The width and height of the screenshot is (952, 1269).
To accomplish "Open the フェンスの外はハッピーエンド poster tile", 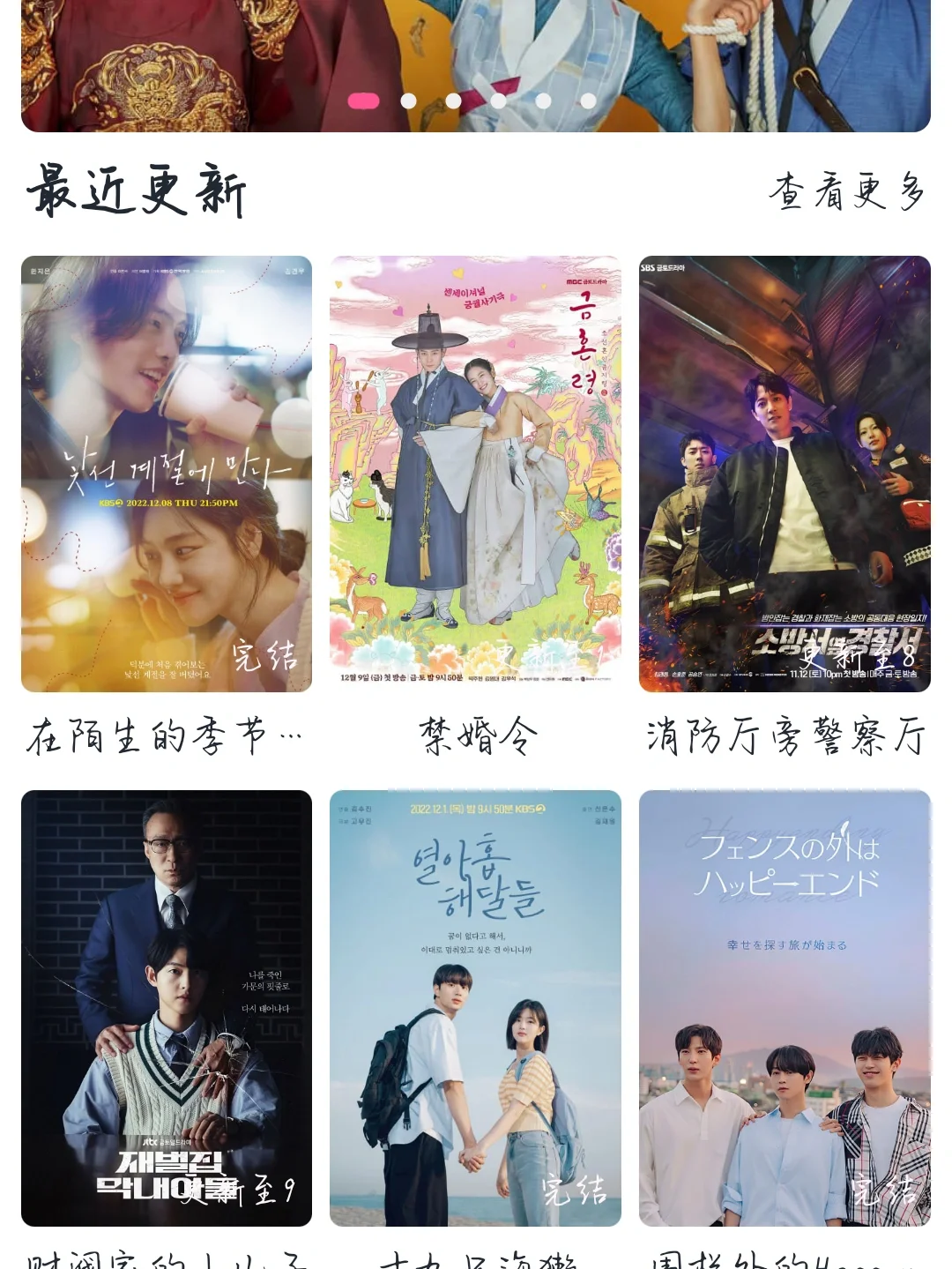I will point(785,1008).
